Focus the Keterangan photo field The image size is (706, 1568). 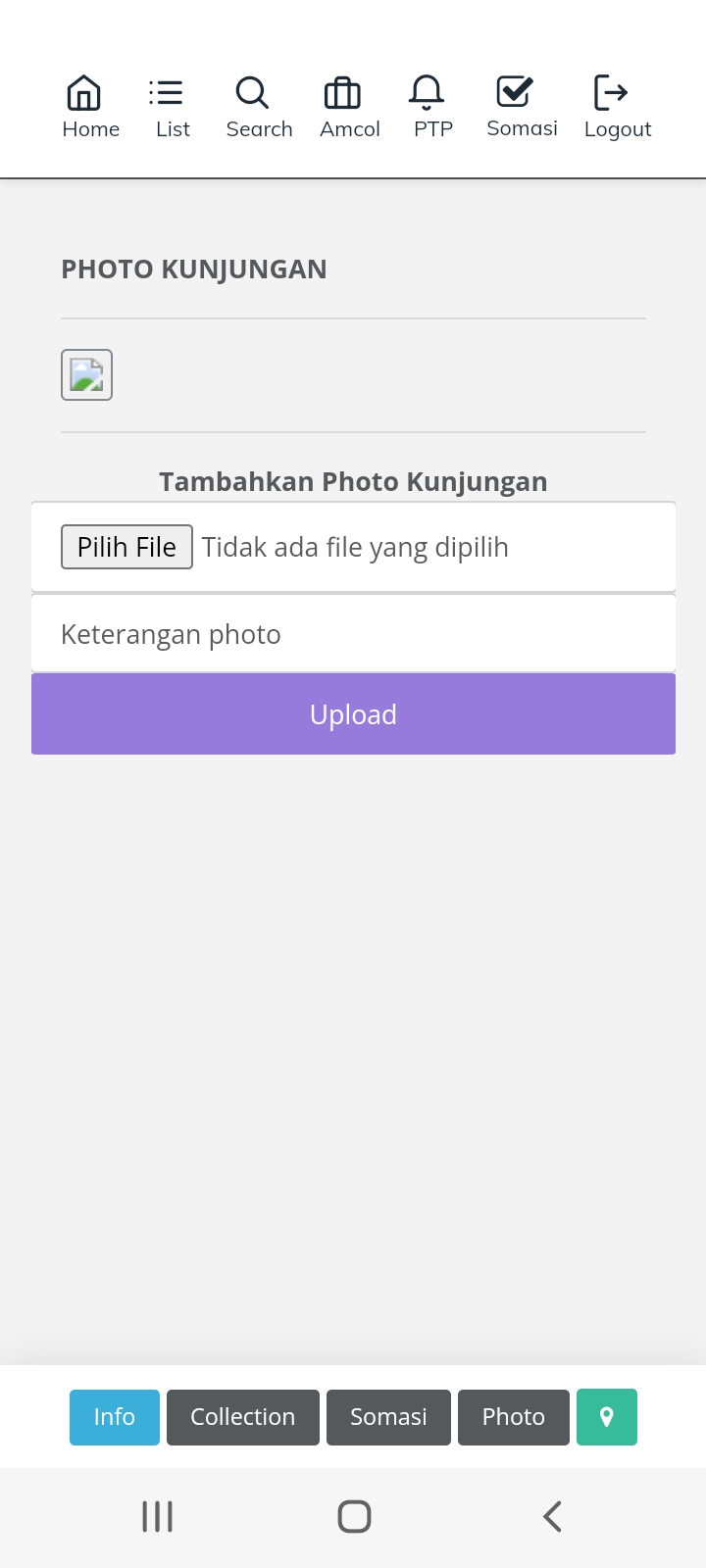(x=353, y=634)
